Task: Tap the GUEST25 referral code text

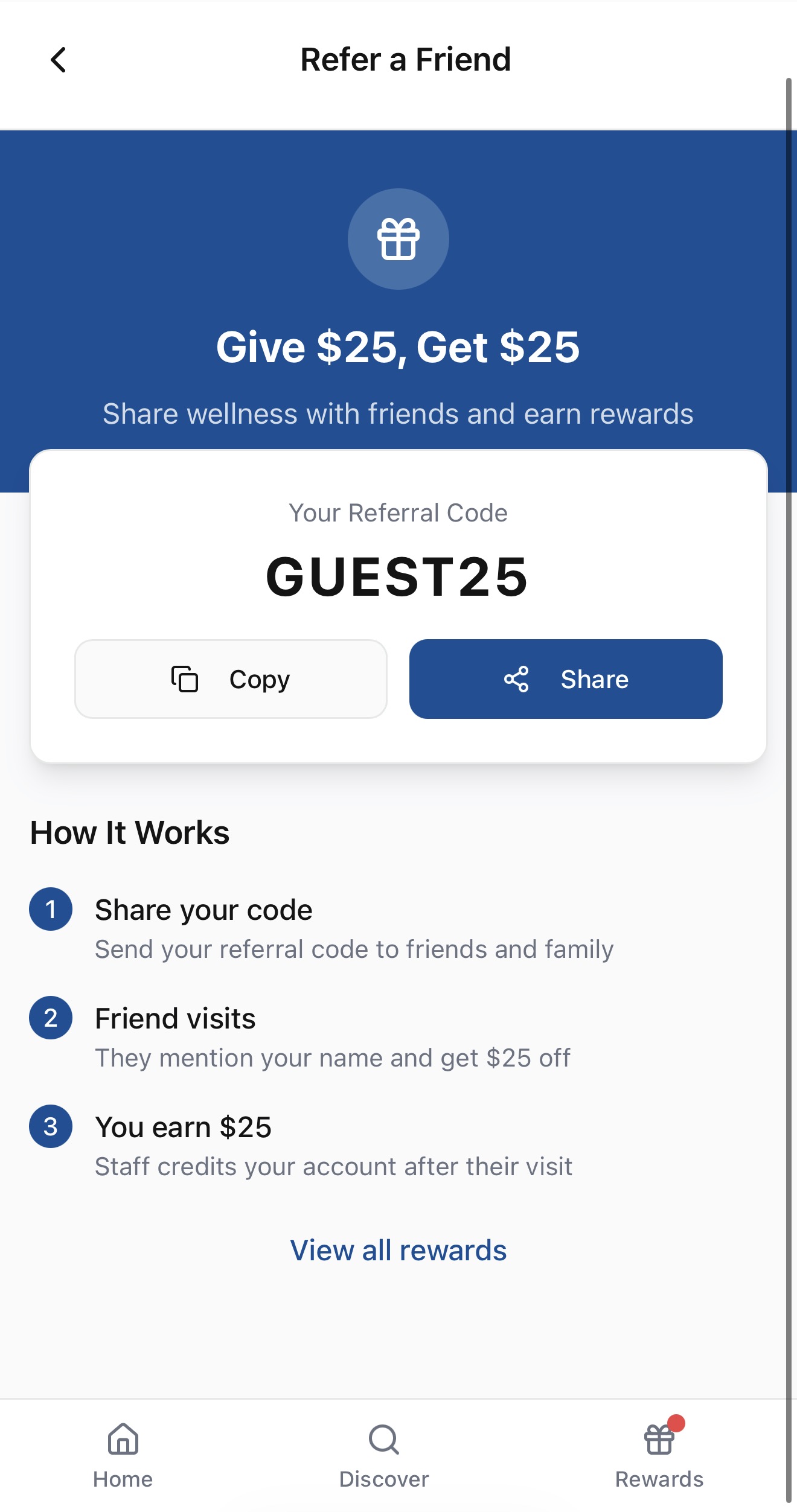Action: coord(398,578)
